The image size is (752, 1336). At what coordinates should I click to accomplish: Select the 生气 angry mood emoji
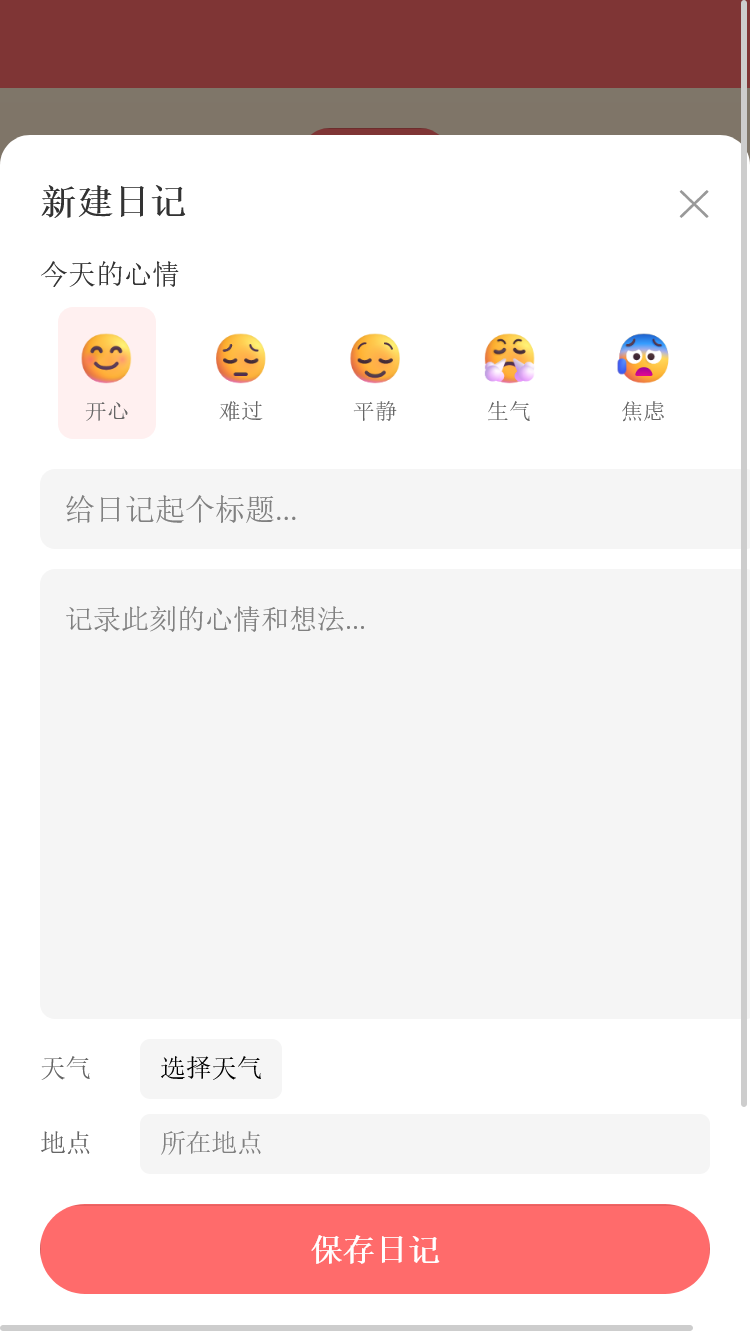pyautogui.click(x=508, y=375)
